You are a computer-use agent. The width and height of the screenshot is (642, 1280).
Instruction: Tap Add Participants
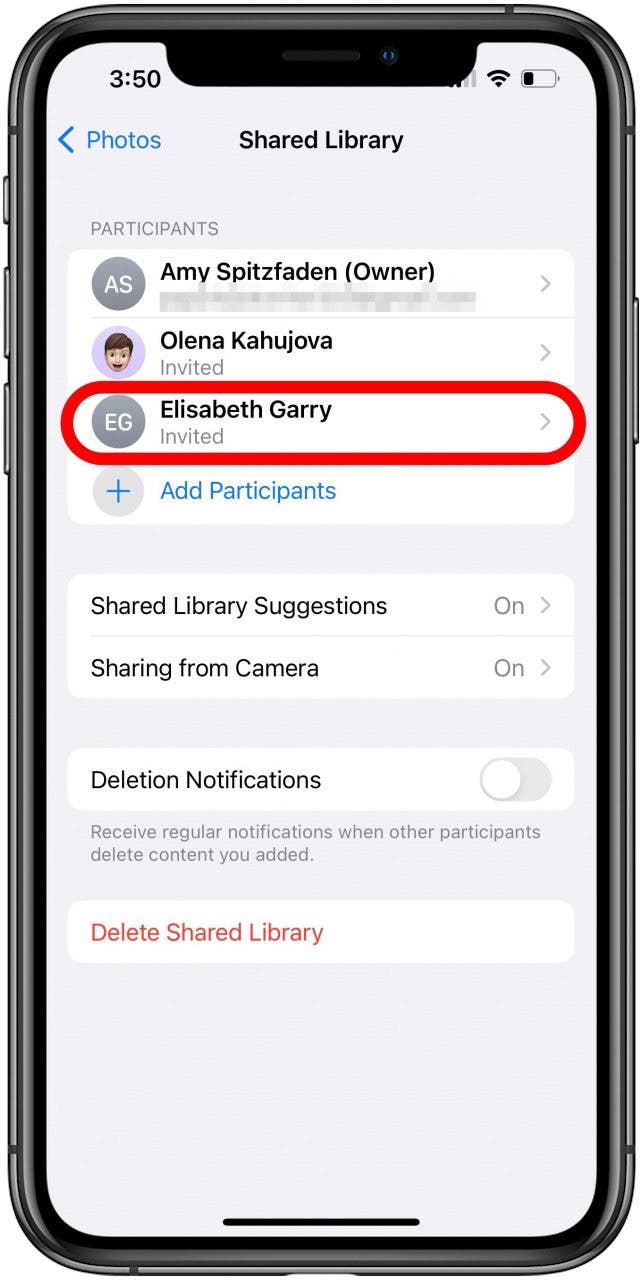pos(247,491)
